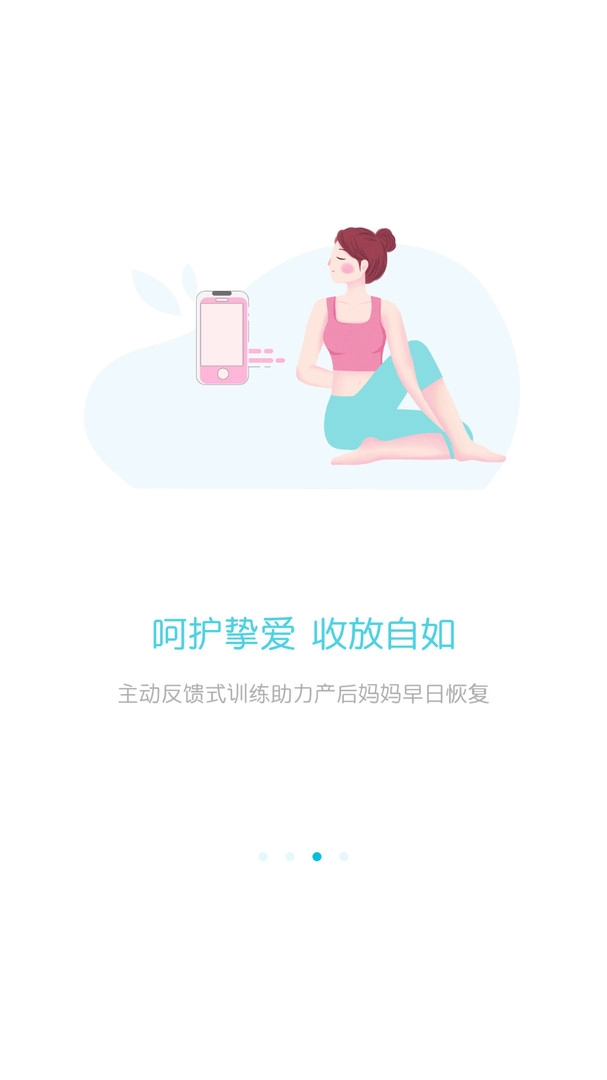Jump to the first onboarding page dot
The width and height of the screenshot is (607, 1080).
coord(263,857)
